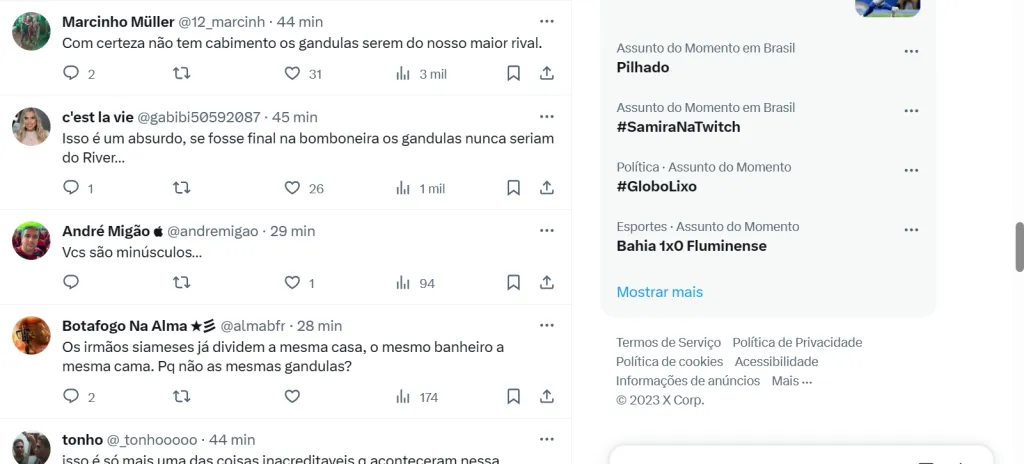Bookmark Botafogo Na Alma's post
Viewport: 1024px width, 464px height.
tap(513, 397)
